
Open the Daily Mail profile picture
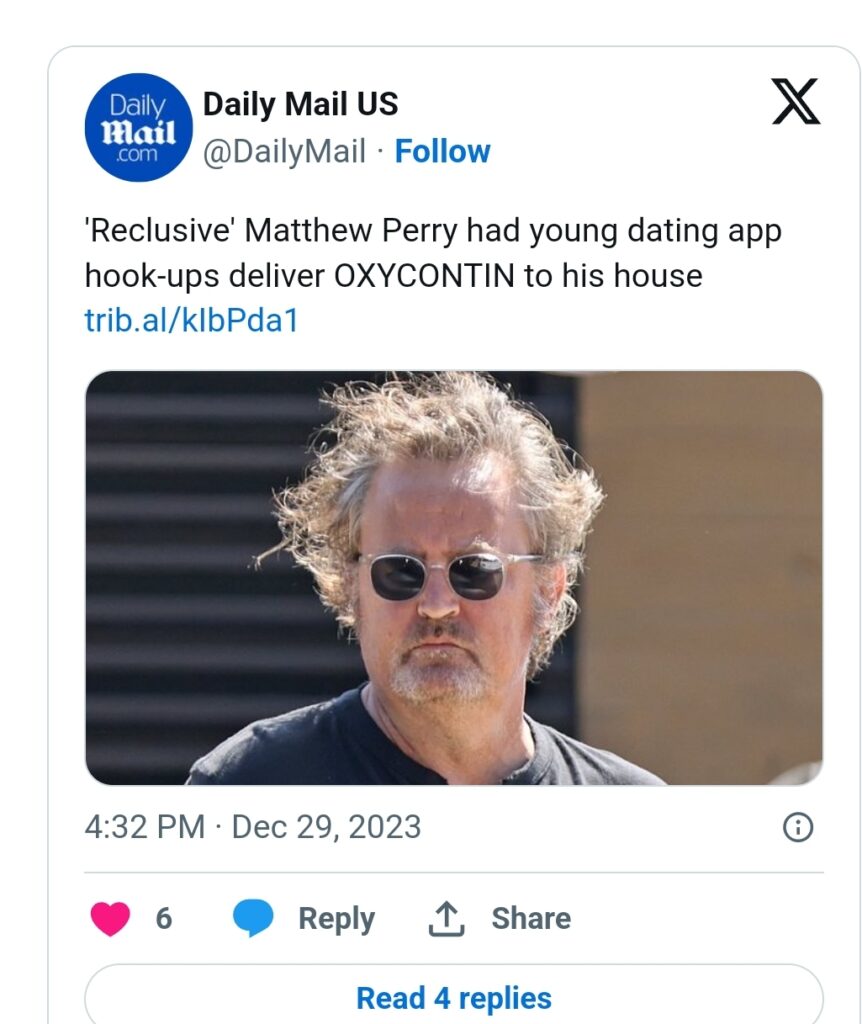coord(138,128)
